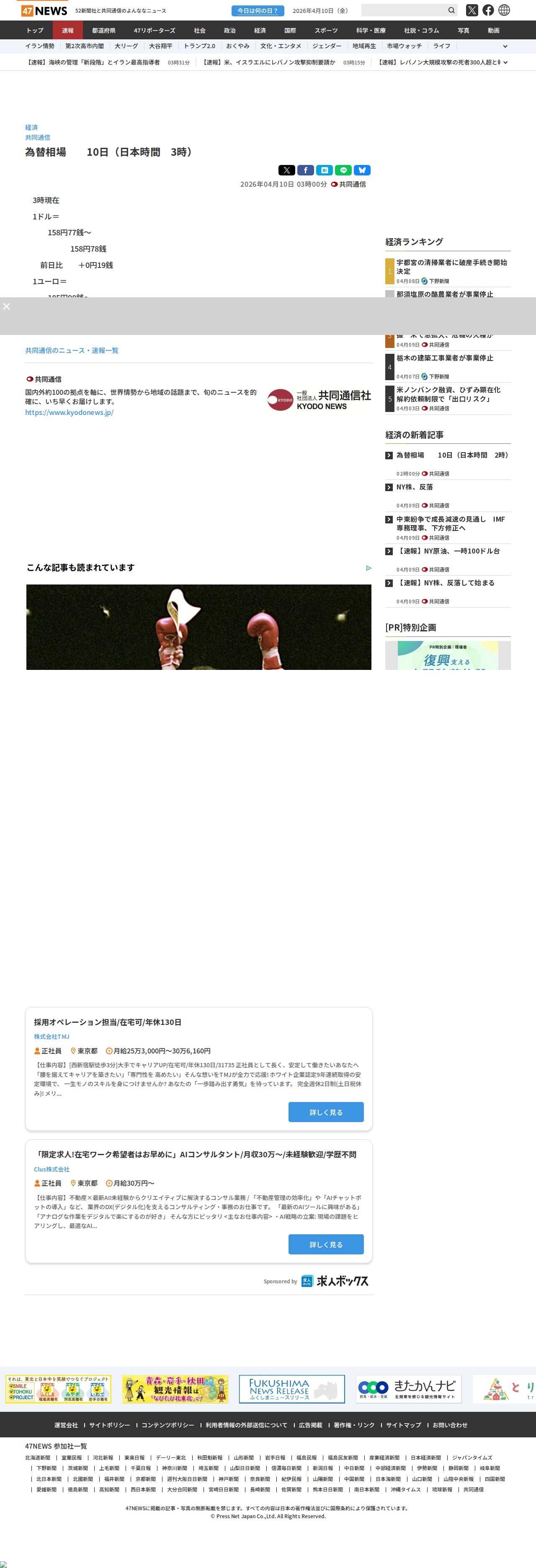Open the サイトポリシー footer link

(x=110, y=1425)
